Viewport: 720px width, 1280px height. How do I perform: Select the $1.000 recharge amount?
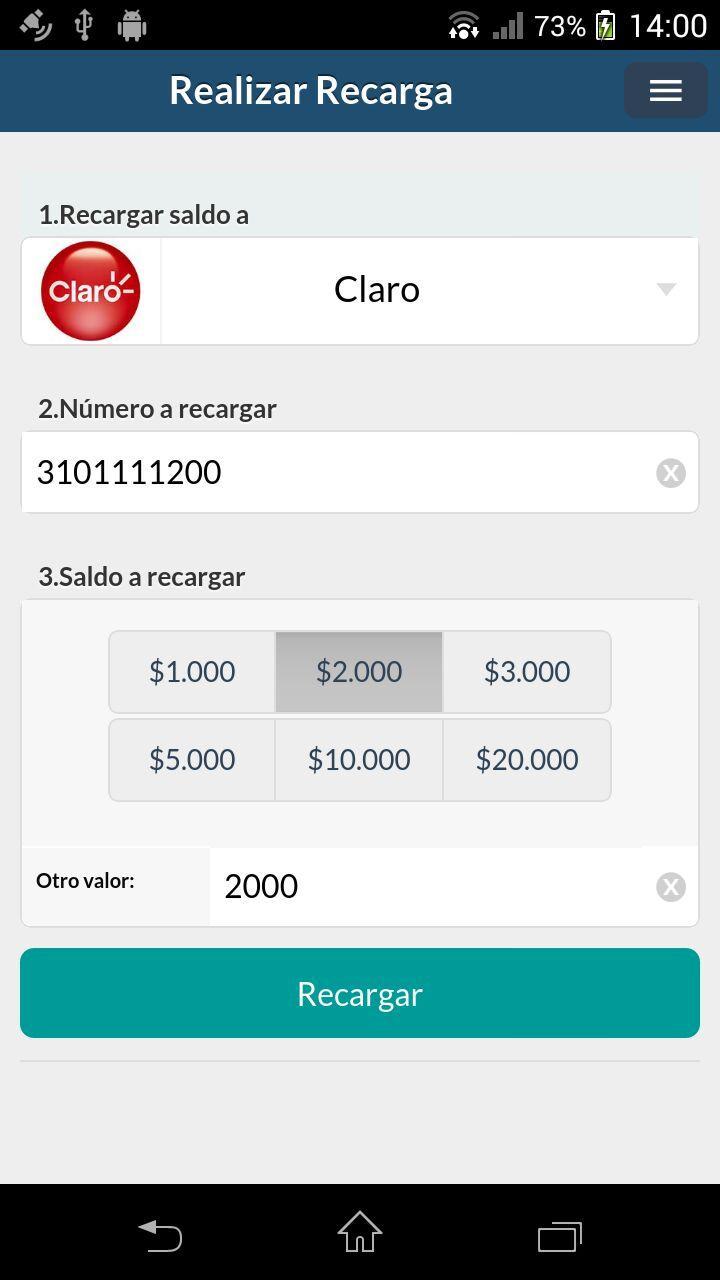pos(192,671)
